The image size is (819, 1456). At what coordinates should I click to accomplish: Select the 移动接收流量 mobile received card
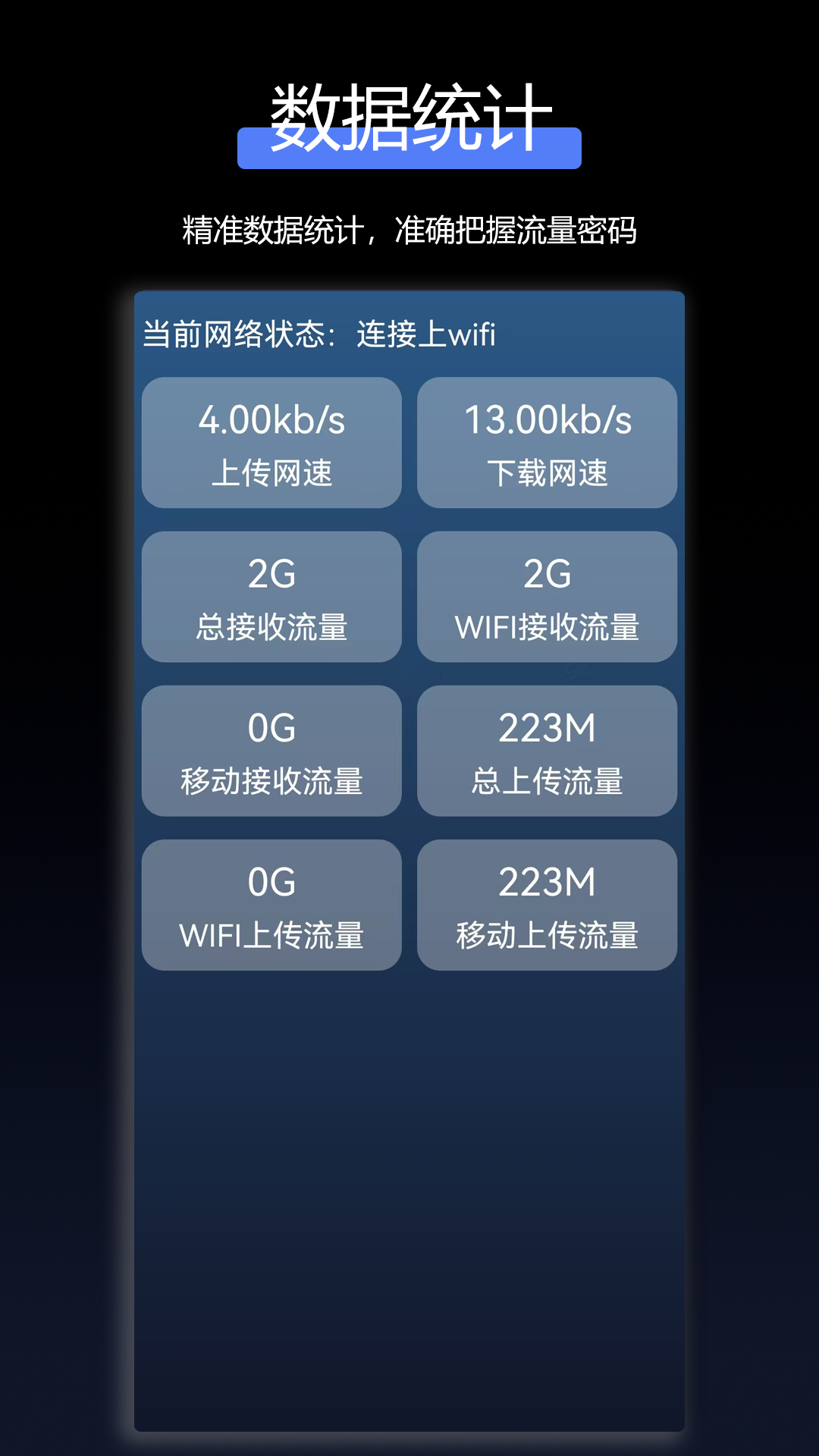coord(271,752)
